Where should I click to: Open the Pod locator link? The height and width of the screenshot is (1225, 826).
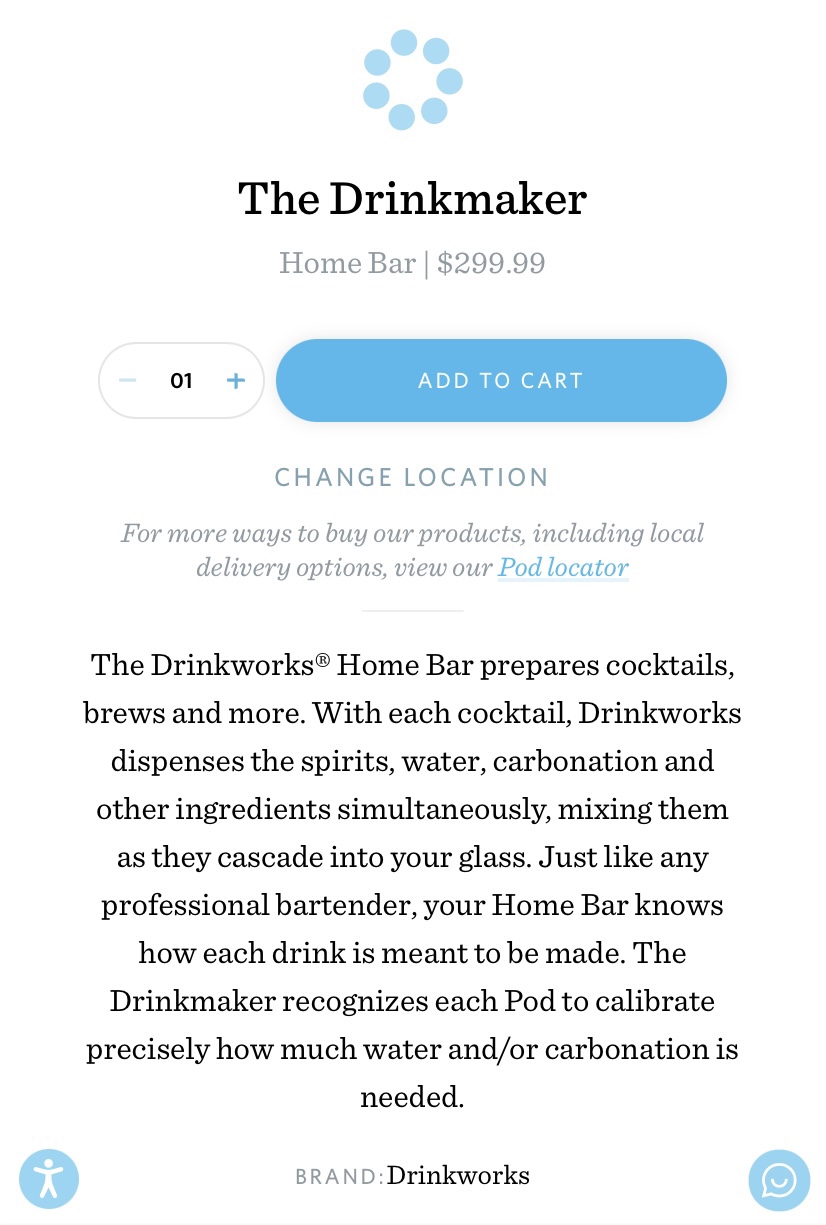click(x=563, y=568)
